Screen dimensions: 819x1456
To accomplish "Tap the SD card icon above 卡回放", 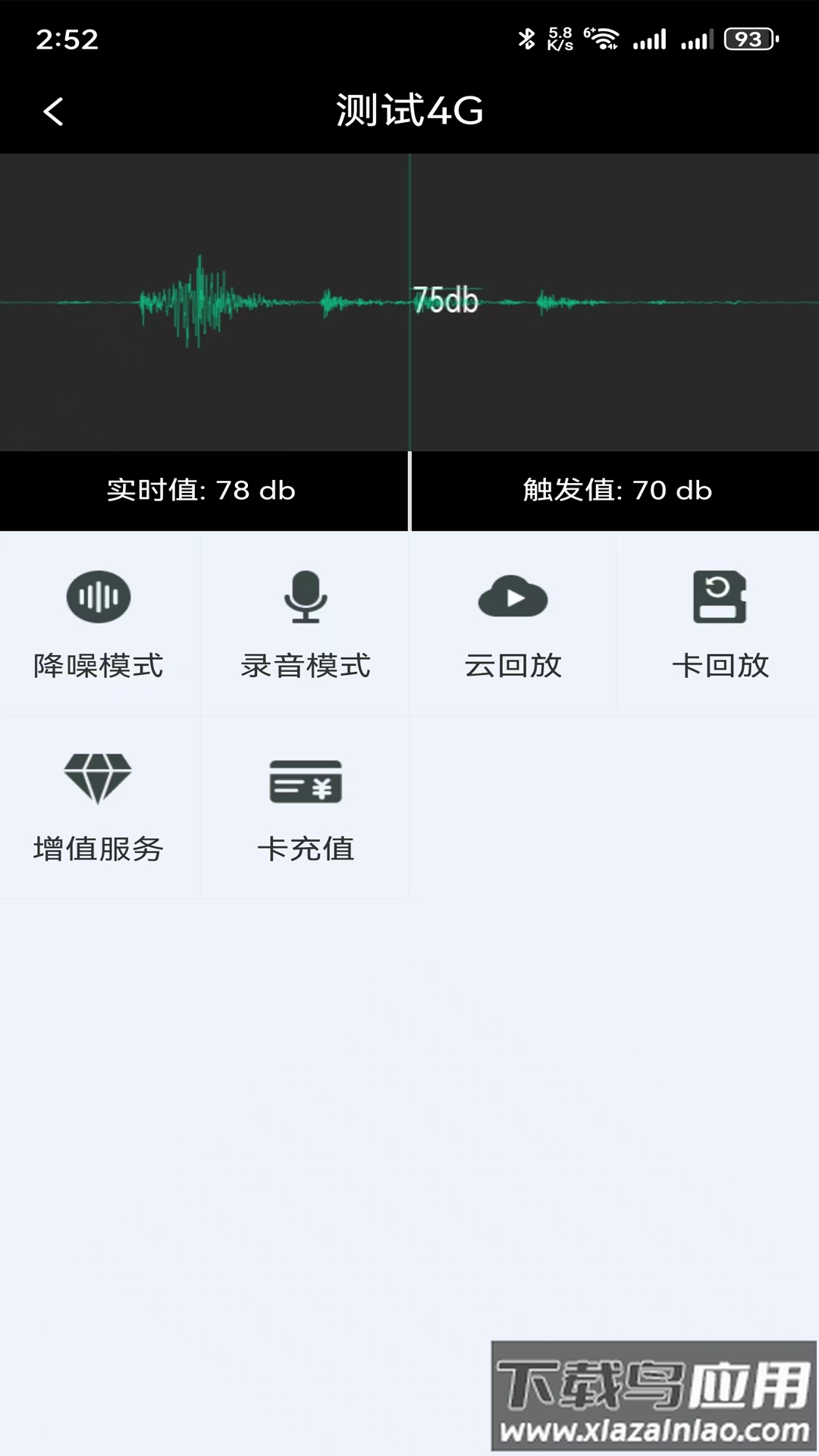I will coord(720,597).
